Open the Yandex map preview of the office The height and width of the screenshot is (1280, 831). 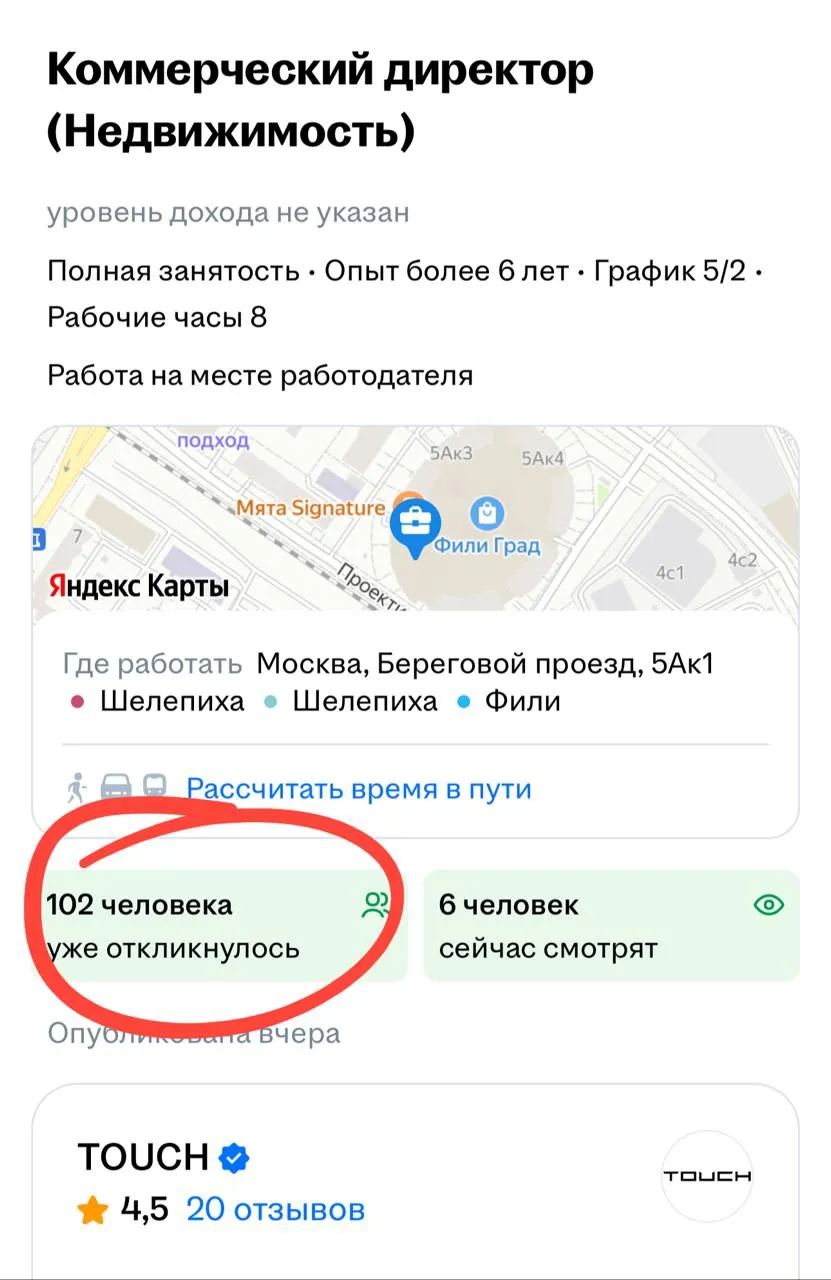pyautogui.click(x=415, y=518)
